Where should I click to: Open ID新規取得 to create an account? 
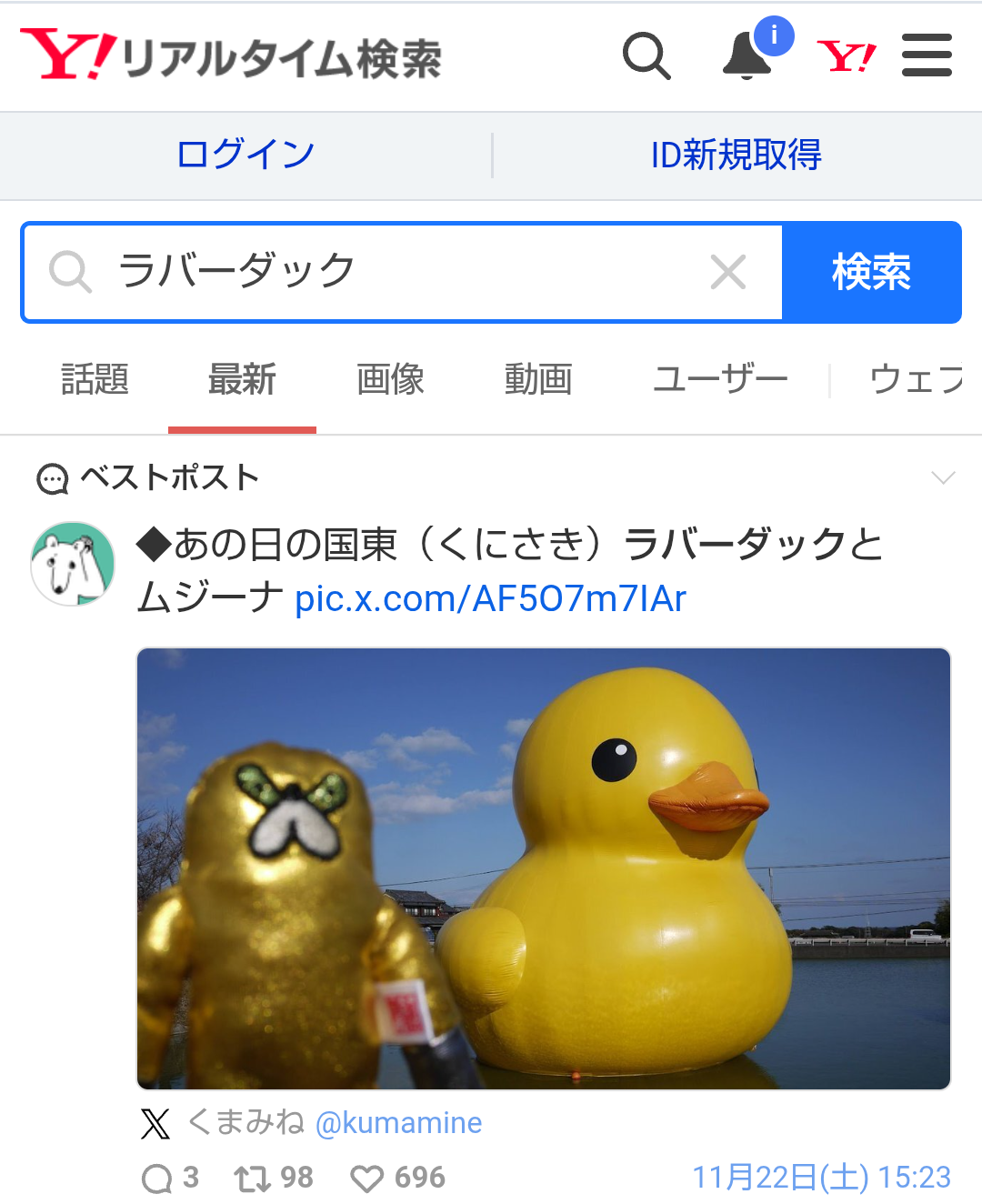pos(736,155)
